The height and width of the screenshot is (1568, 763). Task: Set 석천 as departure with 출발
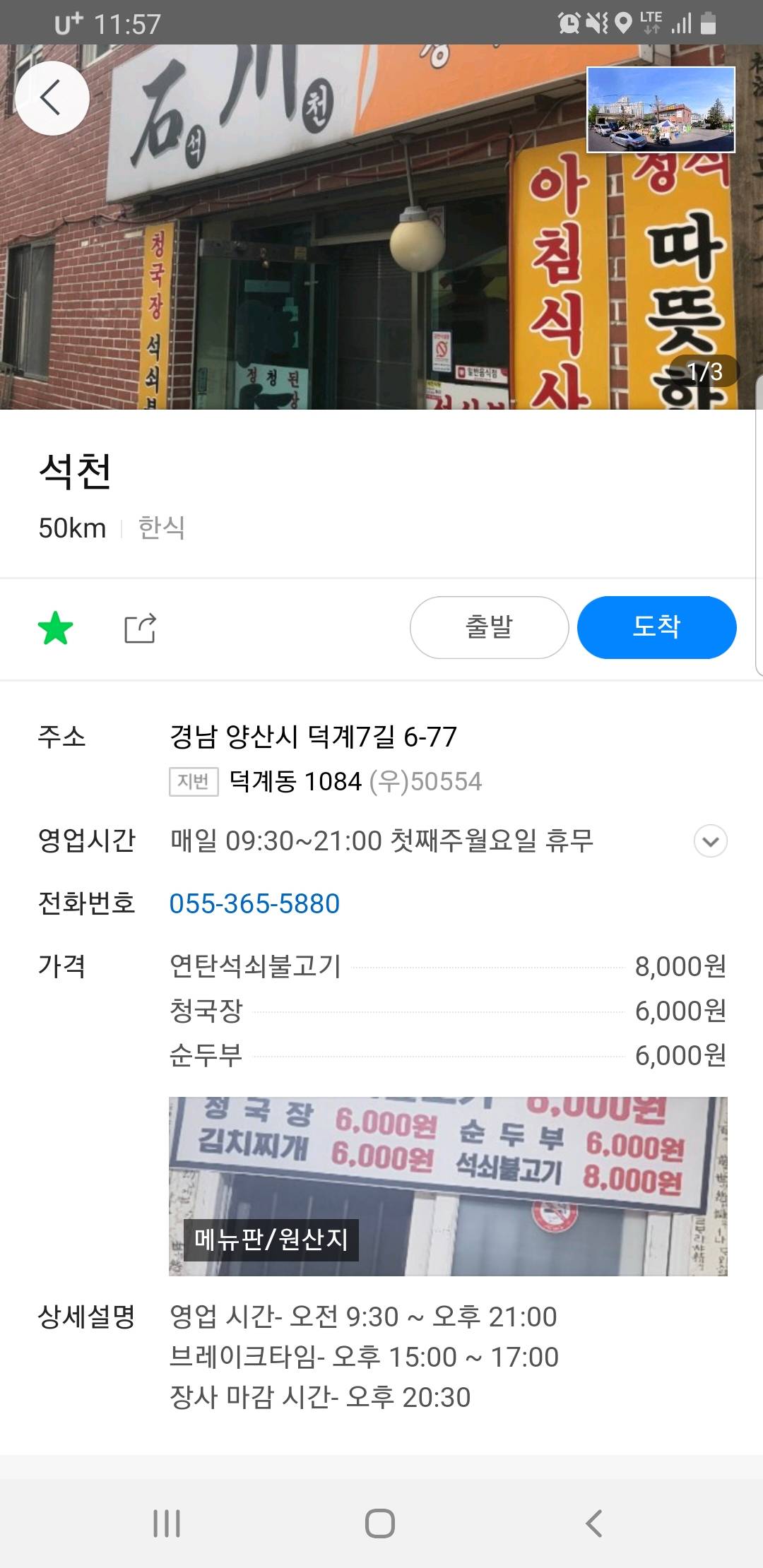pos(489,627)
